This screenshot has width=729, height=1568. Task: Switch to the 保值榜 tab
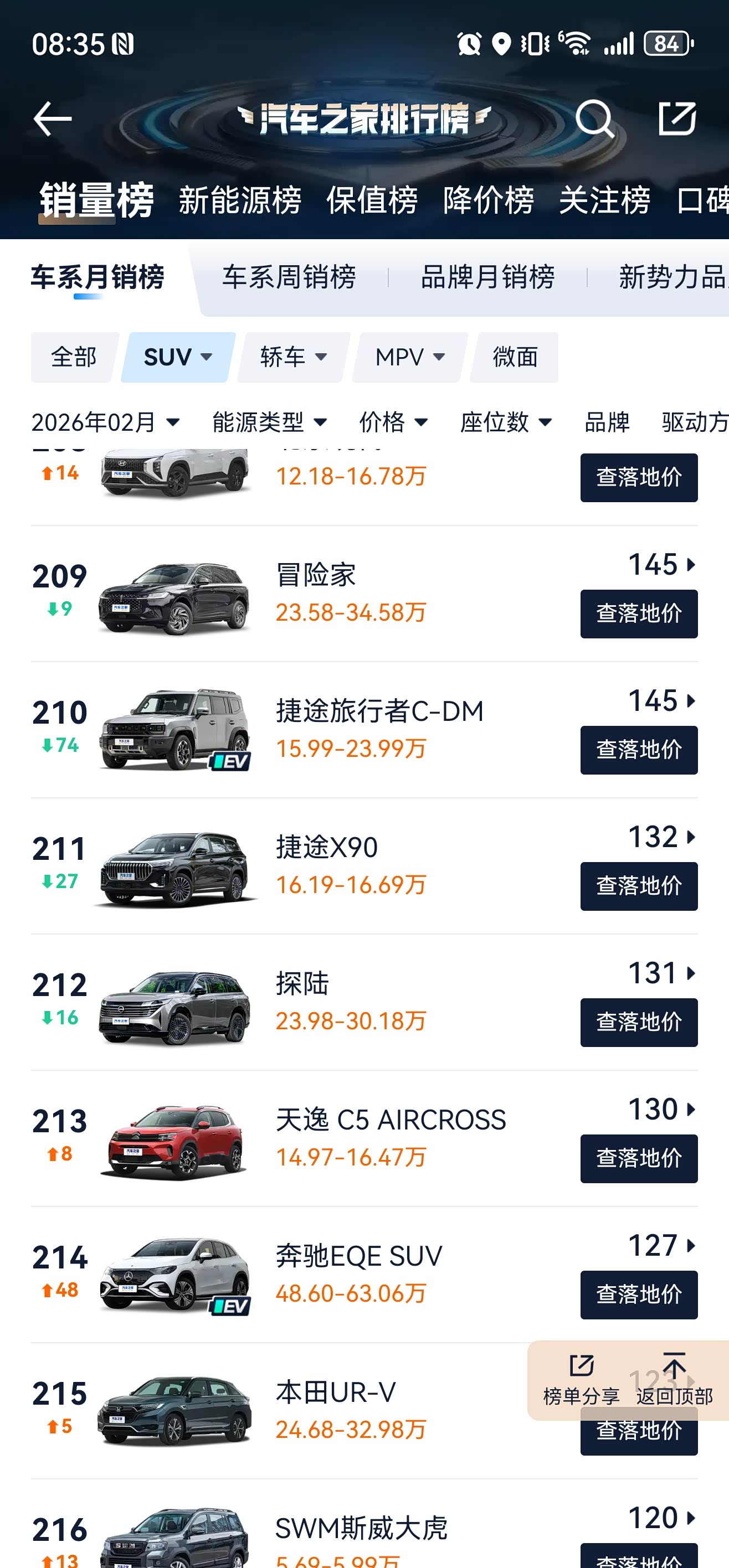pyautogui.click(x=372, y=200)
